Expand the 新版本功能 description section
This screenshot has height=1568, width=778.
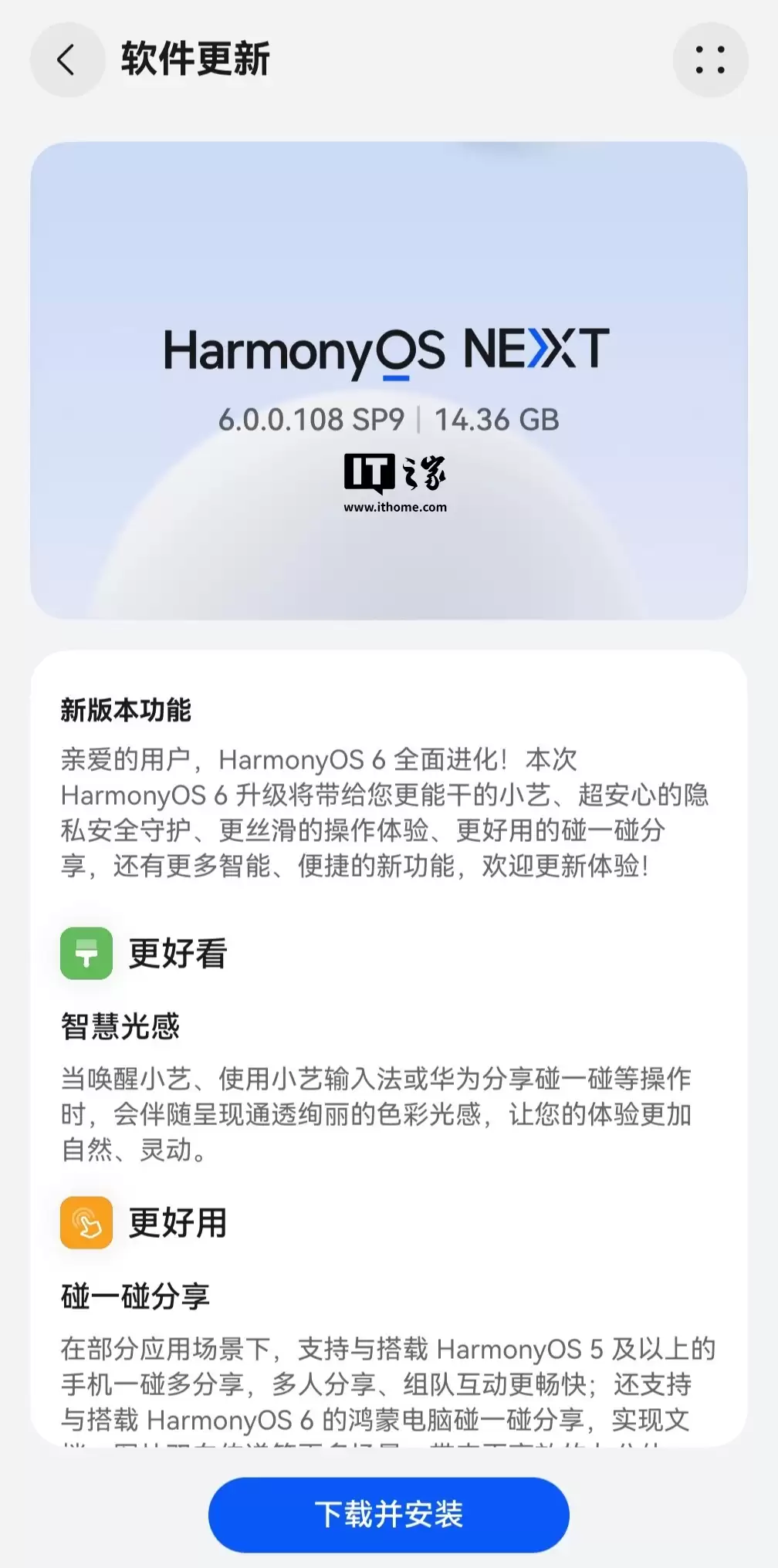point(386,814)
